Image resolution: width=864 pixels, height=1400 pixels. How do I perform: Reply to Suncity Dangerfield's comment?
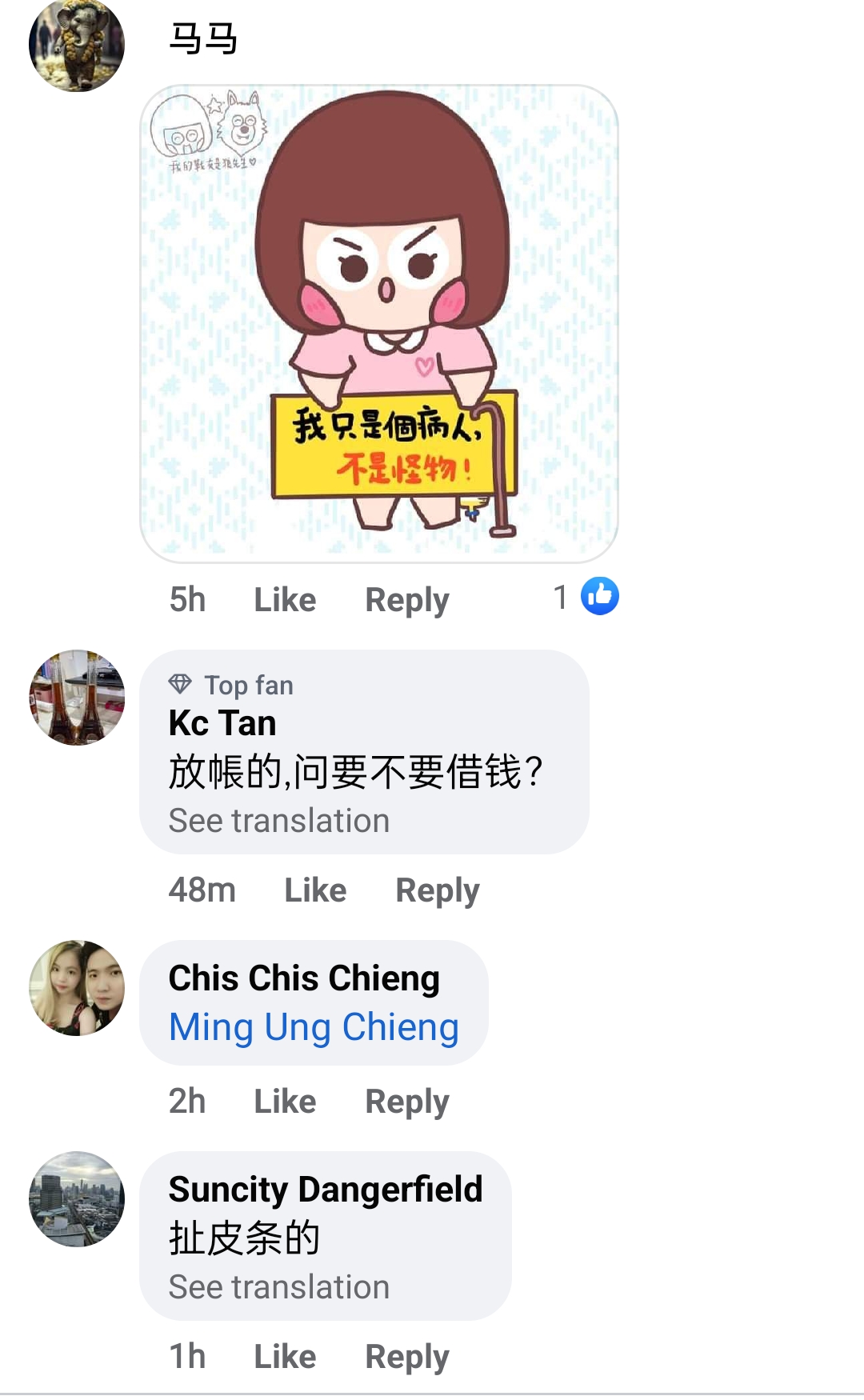tap(406, 1357)
